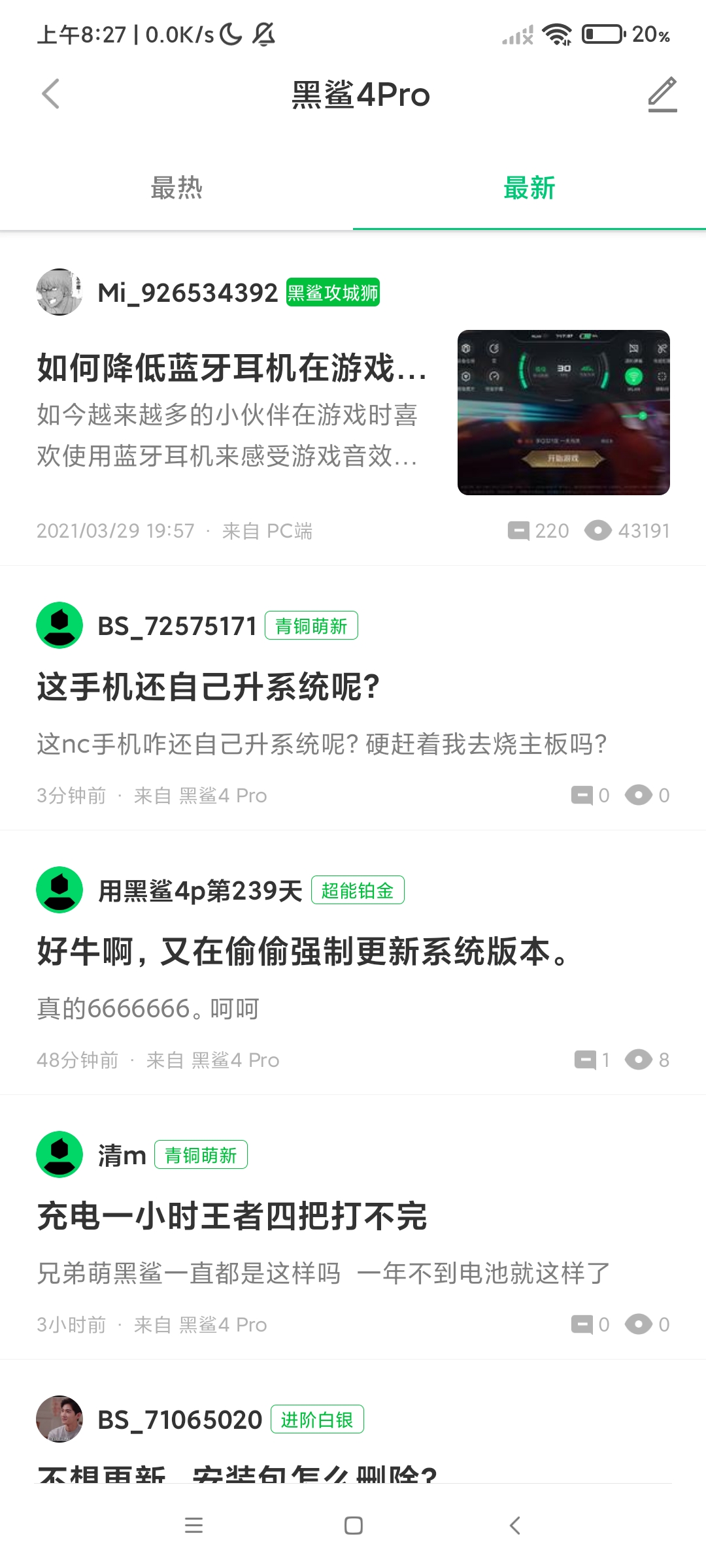
Task: Compose a new post with pencil icon
Action: pyautogui.click(x=662, y=94)
